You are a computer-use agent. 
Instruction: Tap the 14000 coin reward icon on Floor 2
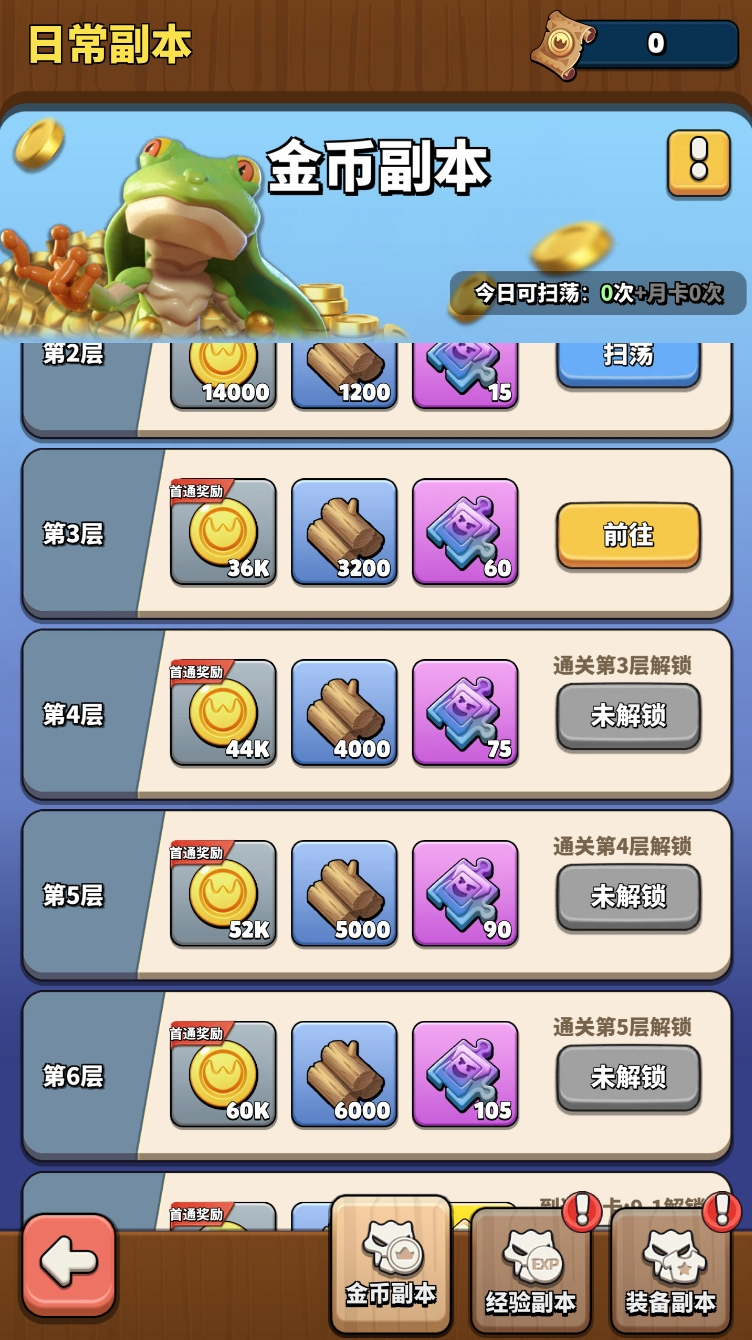pyautogui.click(x=222, y=370)
